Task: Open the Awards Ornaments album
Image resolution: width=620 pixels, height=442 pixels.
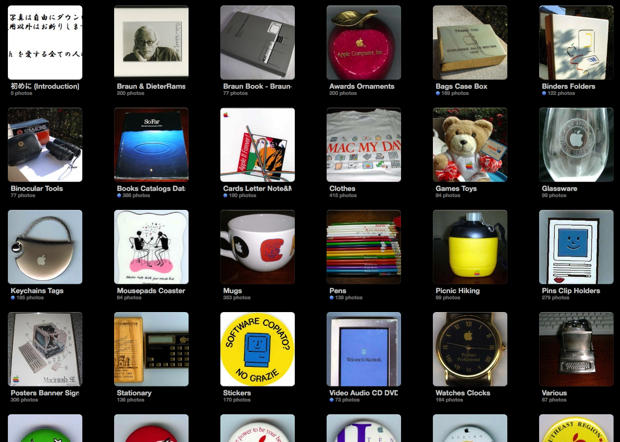Action: coord(363,42)
